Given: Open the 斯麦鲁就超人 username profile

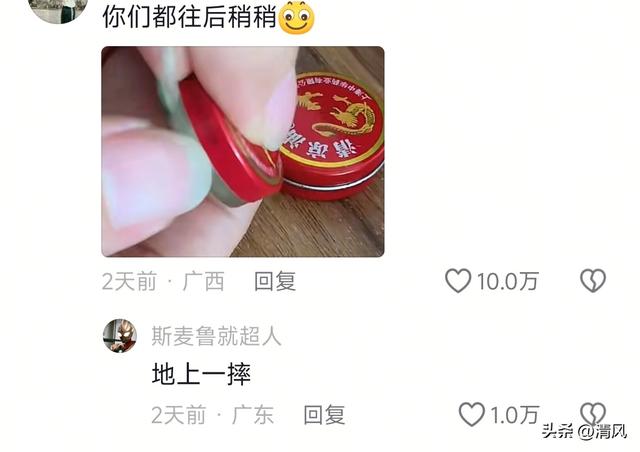Looking at the screenshot, I should [x=216, y=336].
